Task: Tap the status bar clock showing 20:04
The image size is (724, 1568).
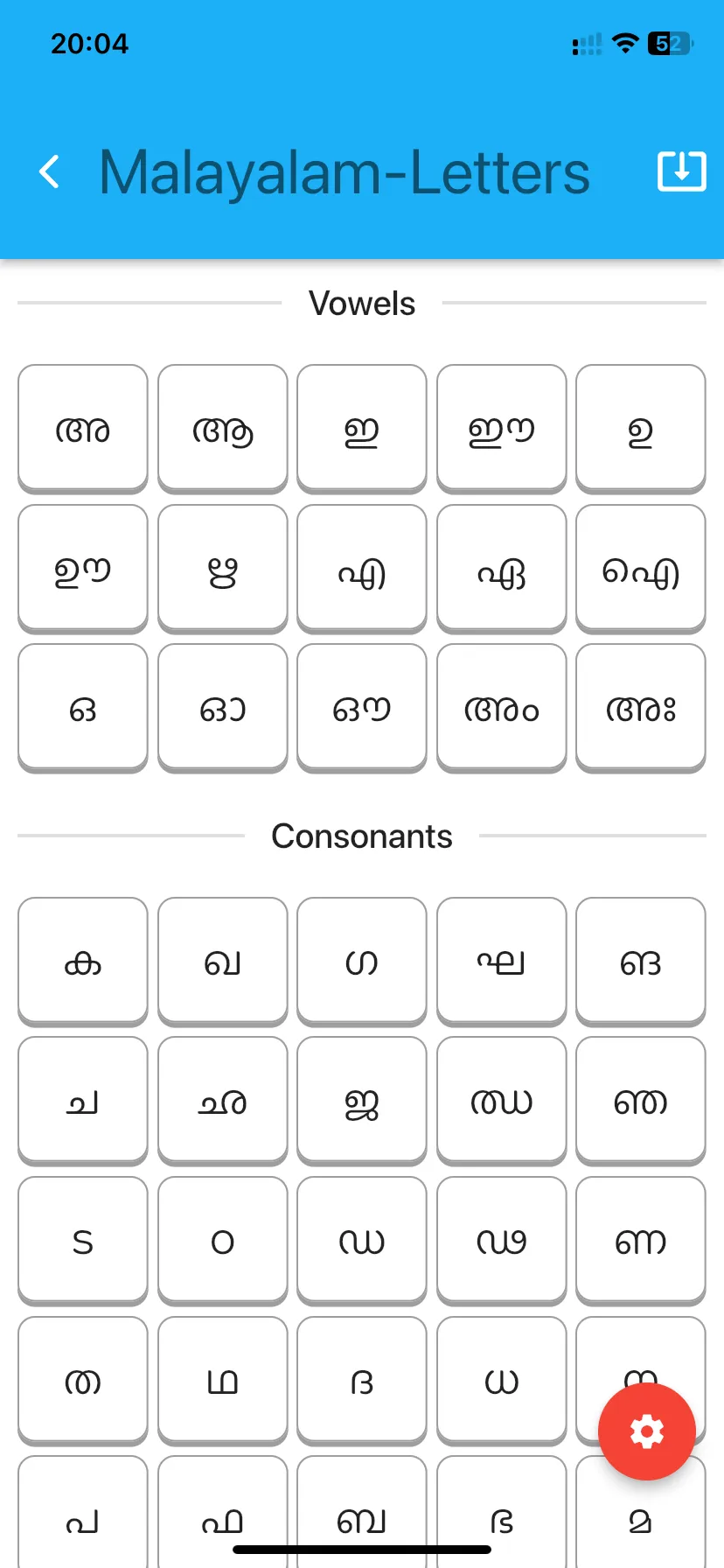Action: click(89, 43)
